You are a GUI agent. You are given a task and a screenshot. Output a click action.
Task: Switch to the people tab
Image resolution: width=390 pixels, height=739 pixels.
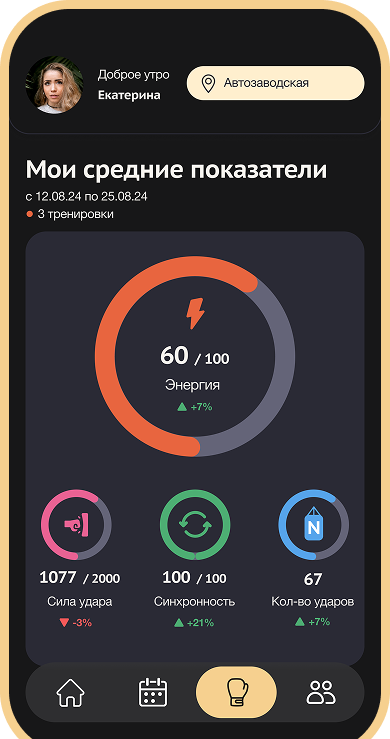[321, 692]
